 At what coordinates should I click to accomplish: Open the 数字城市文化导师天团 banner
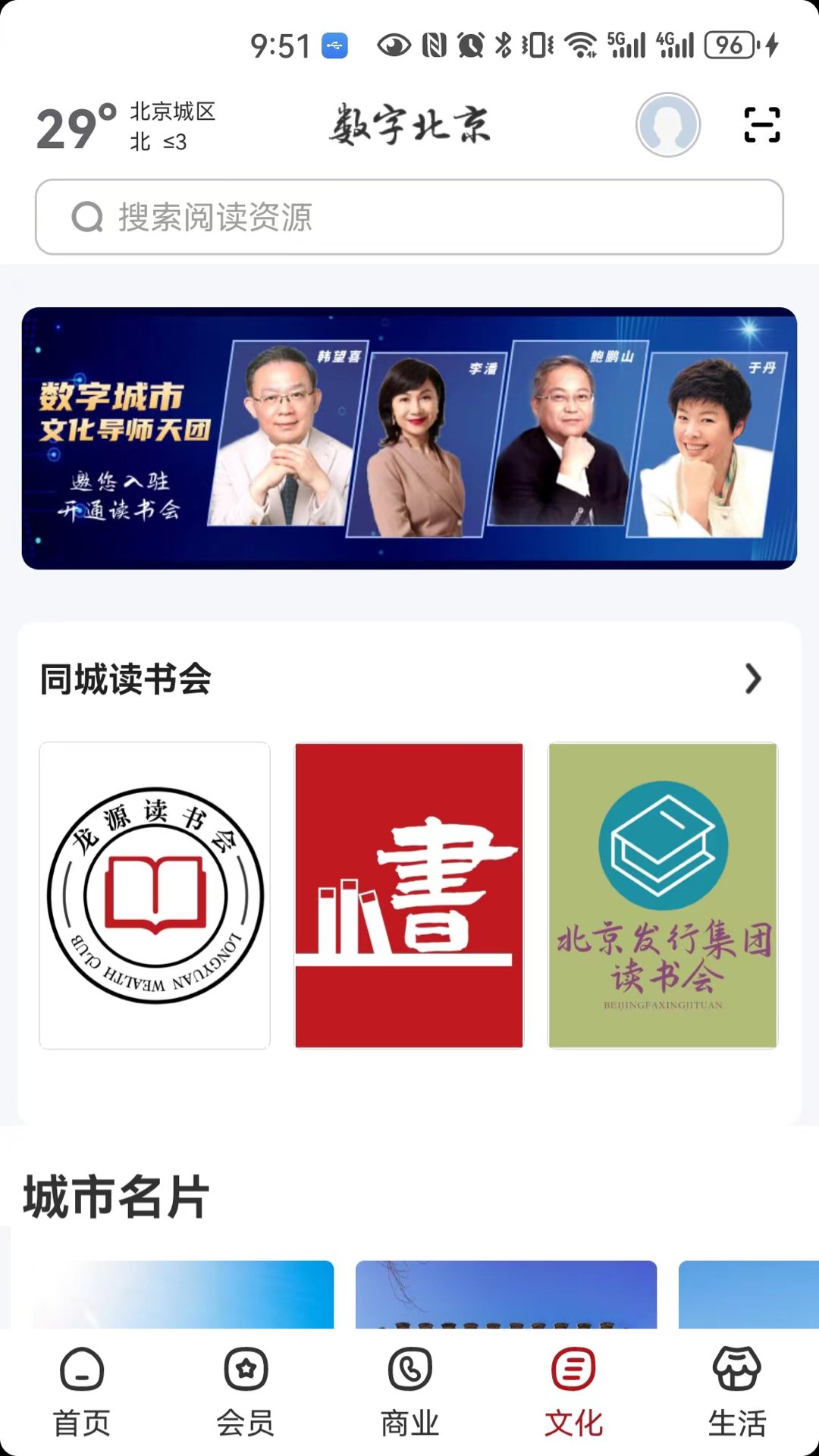[409, 438]
